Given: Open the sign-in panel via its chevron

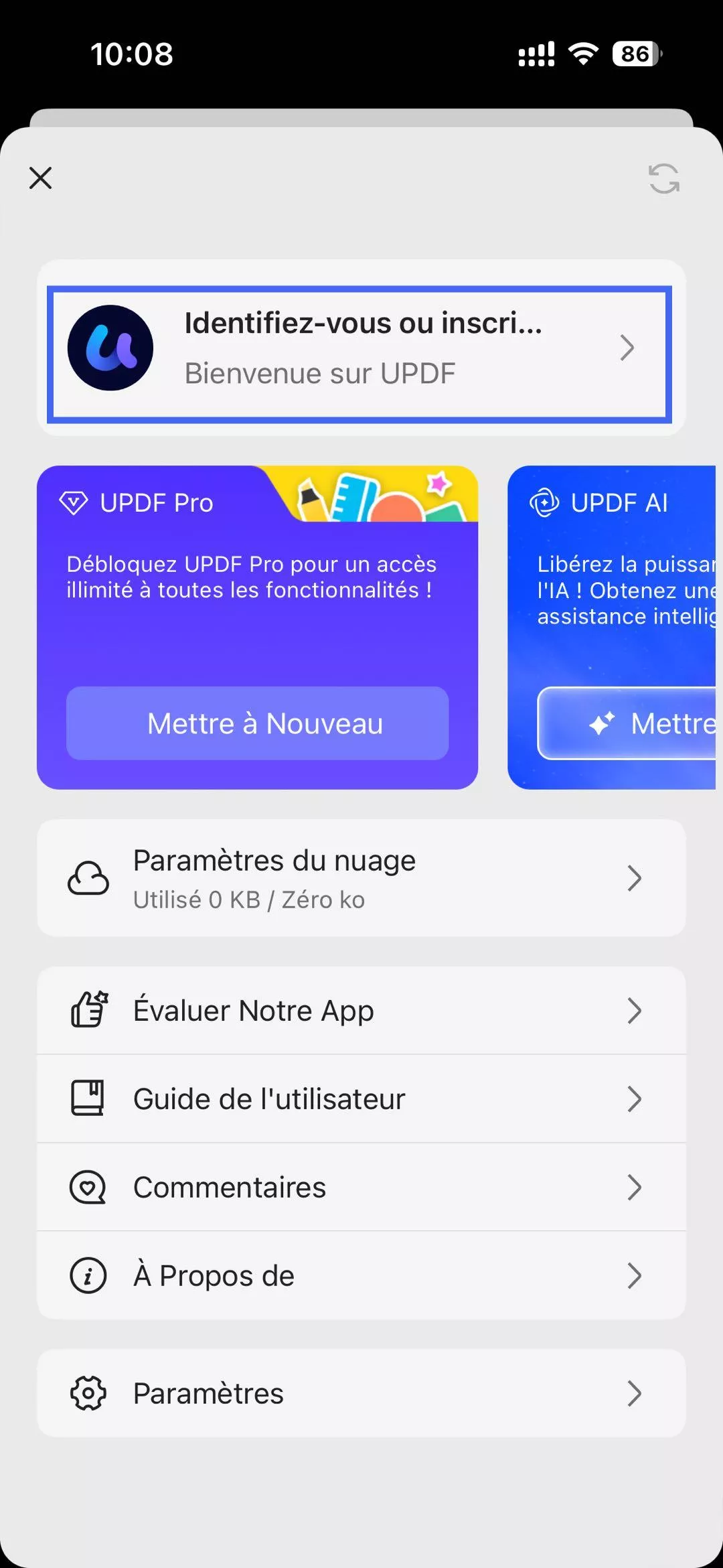Looking at the screenshot, I should click(627, 348).
